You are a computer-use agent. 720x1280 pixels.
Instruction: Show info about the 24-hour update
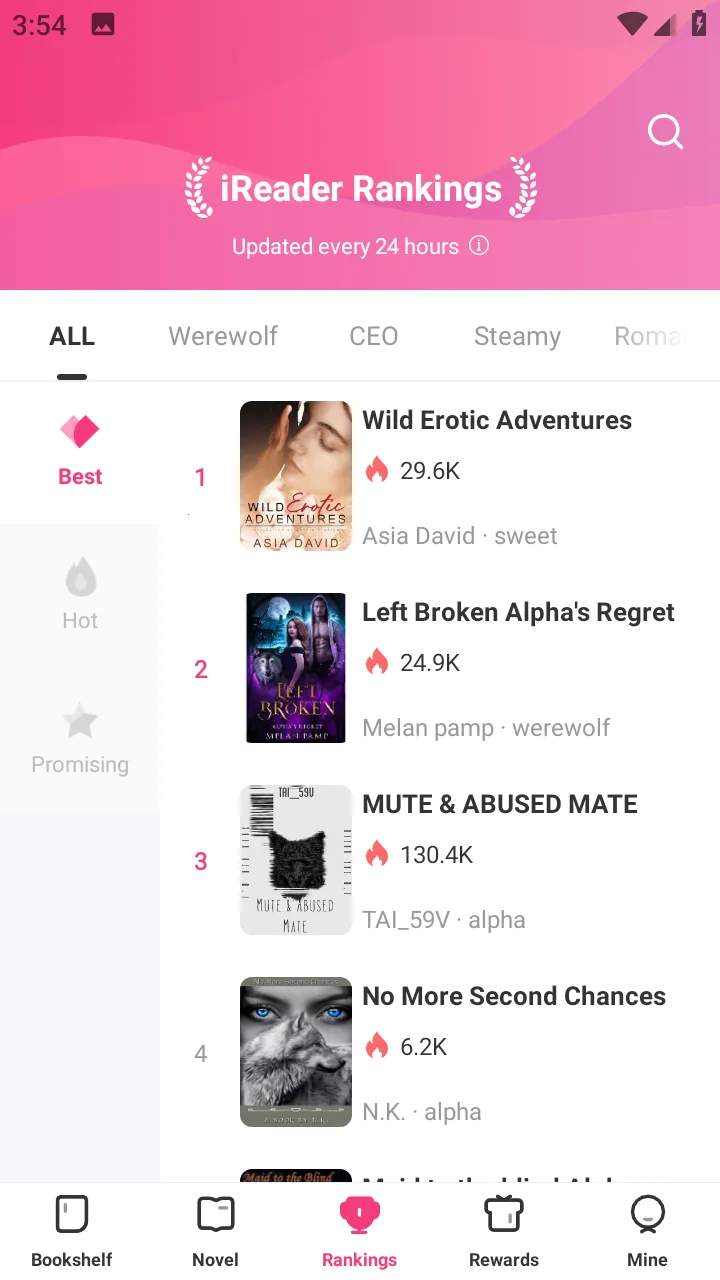click(480, 246)
